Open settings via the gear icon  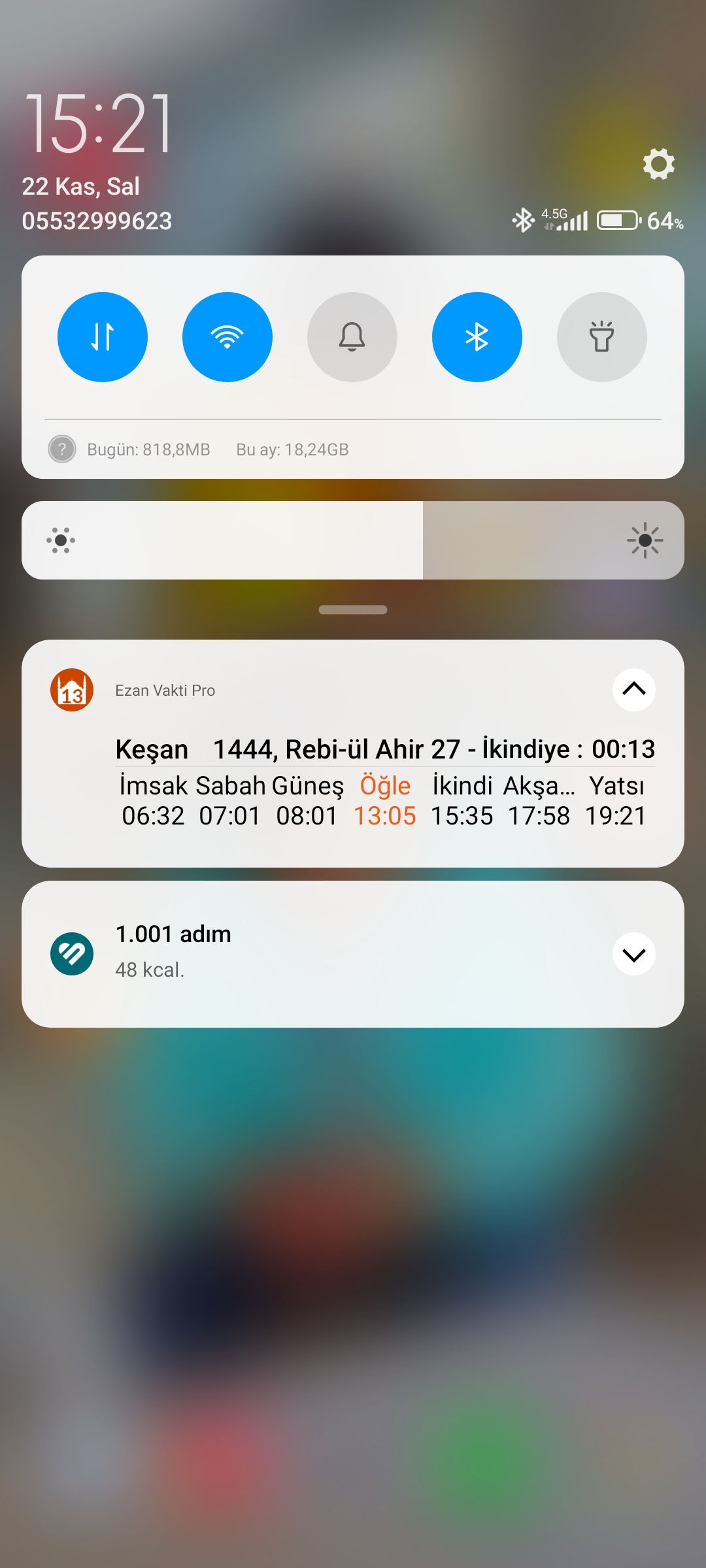click(658, 163)
